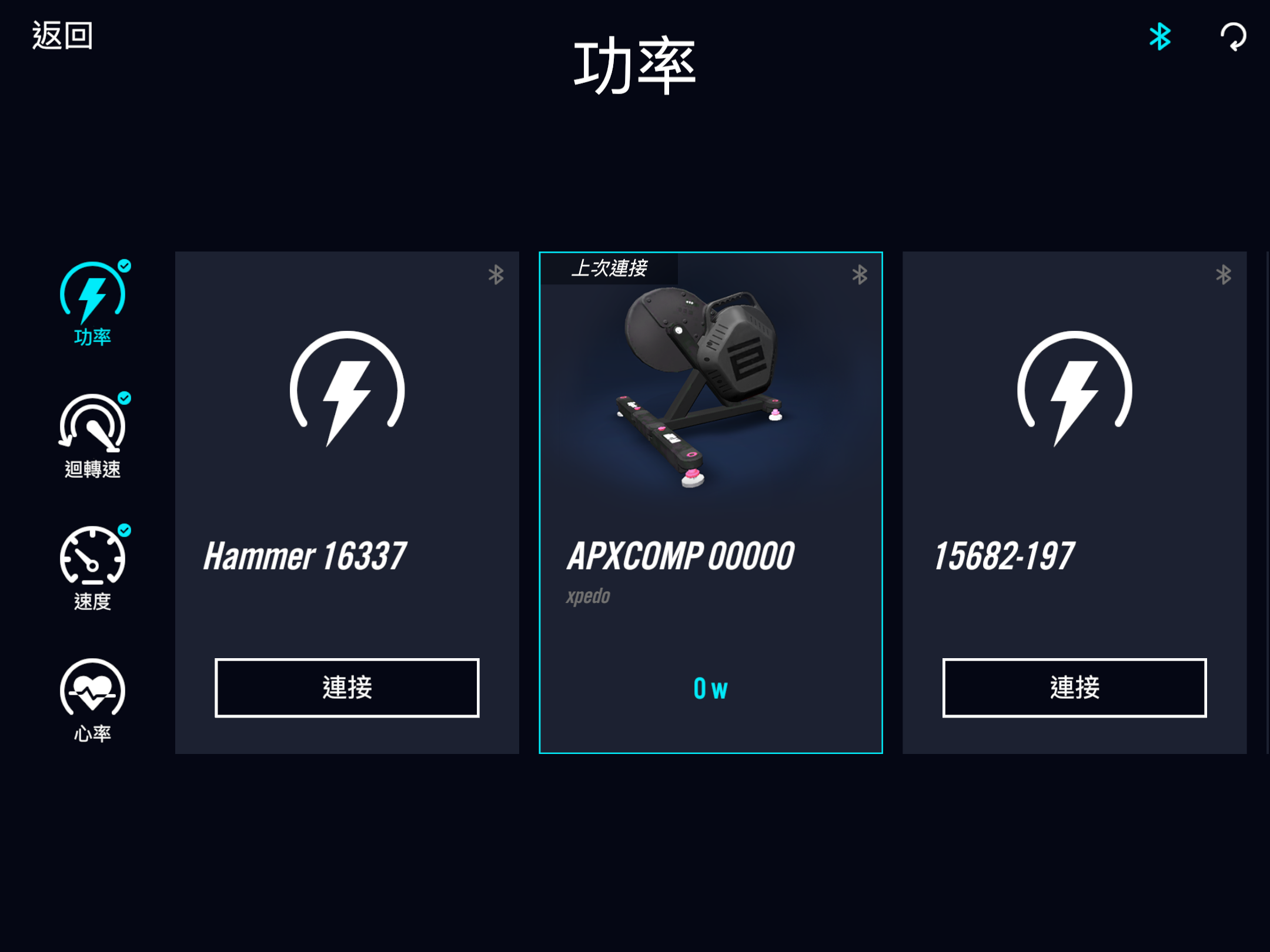Switch to the 速度 speed tab
Viewport: 1270px width, 952px height.
tap(92, 568)
